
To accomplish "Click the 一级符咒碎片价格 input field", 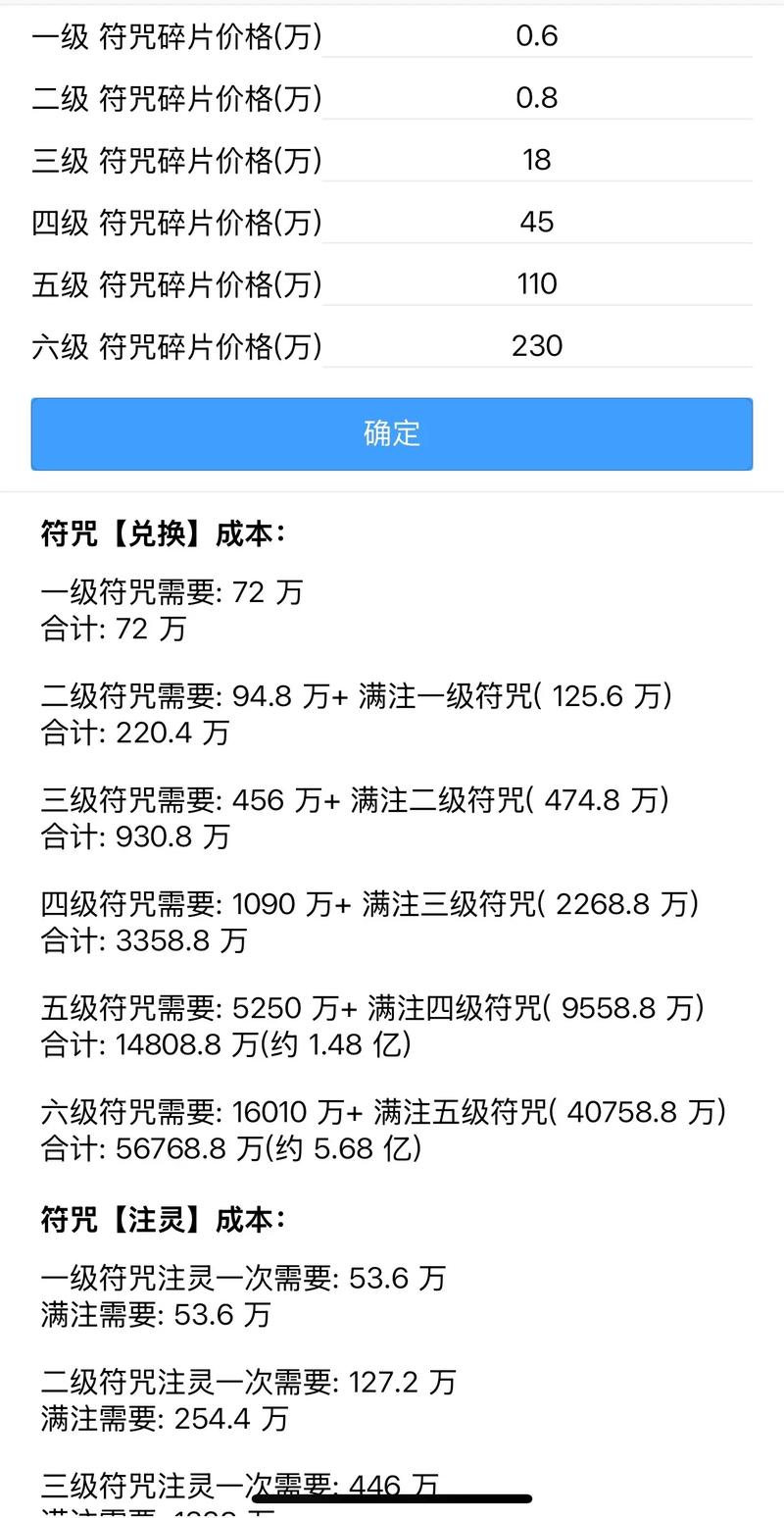I will tap(537, 35).
